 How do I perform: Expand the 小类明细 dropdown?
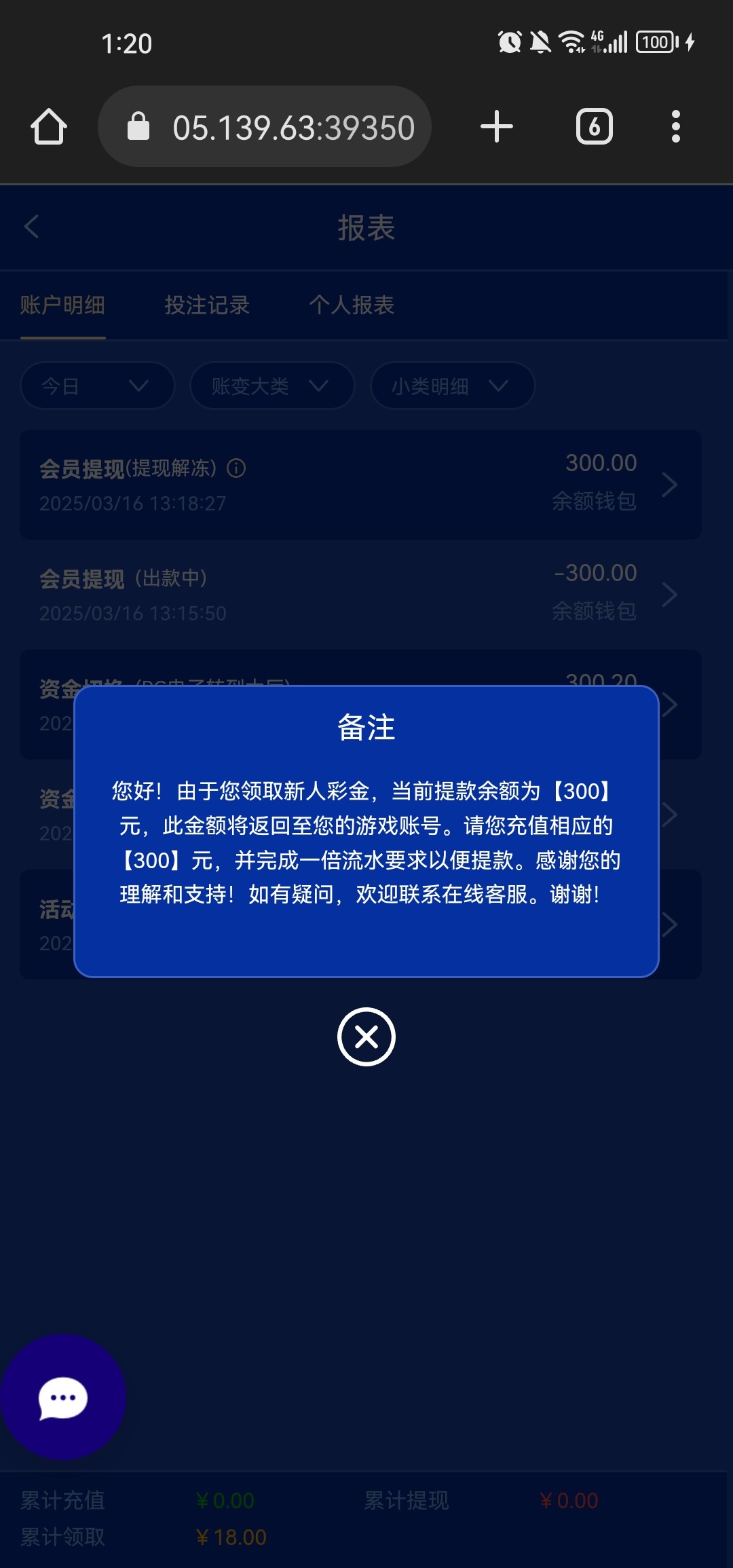pyautogui.click(x=453, y=386)
